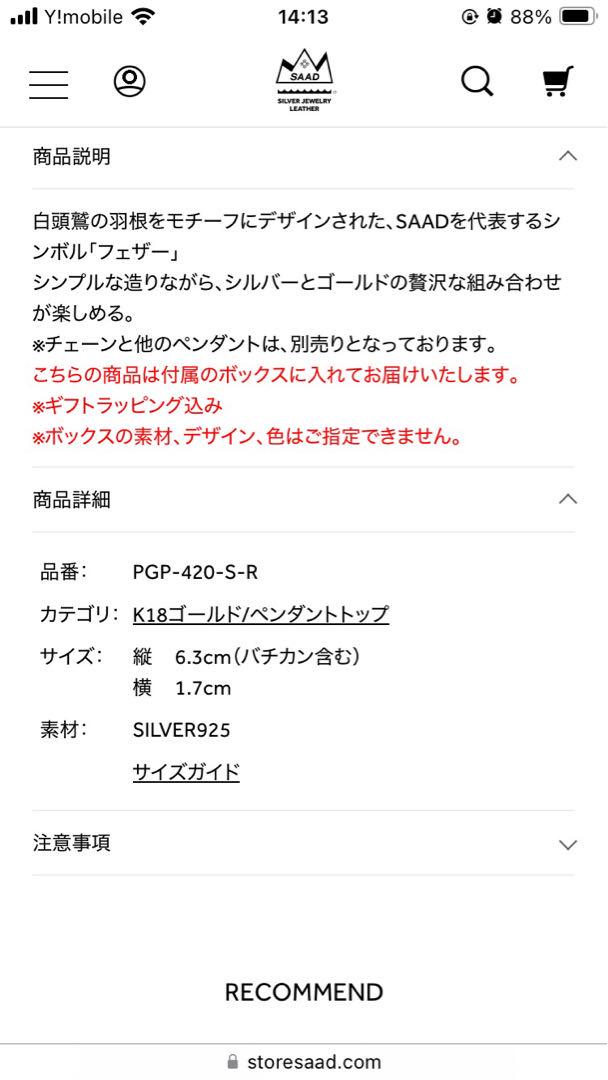Open the hamburger menu
Viewport: 608px width, 1080px height.
(48, 83)
